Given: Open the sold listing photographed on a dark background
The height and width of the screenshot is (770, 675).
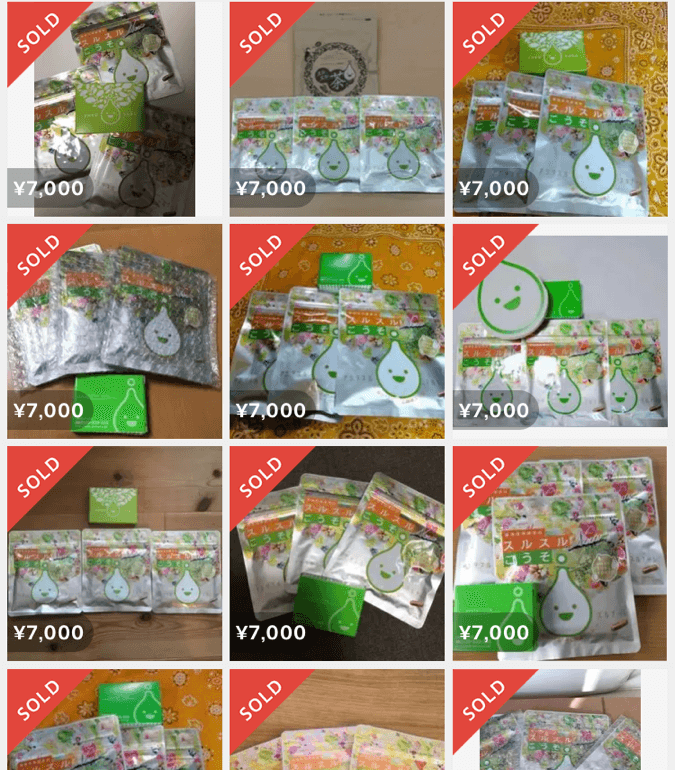Looking at the screenshot, I should coord(337,553).
